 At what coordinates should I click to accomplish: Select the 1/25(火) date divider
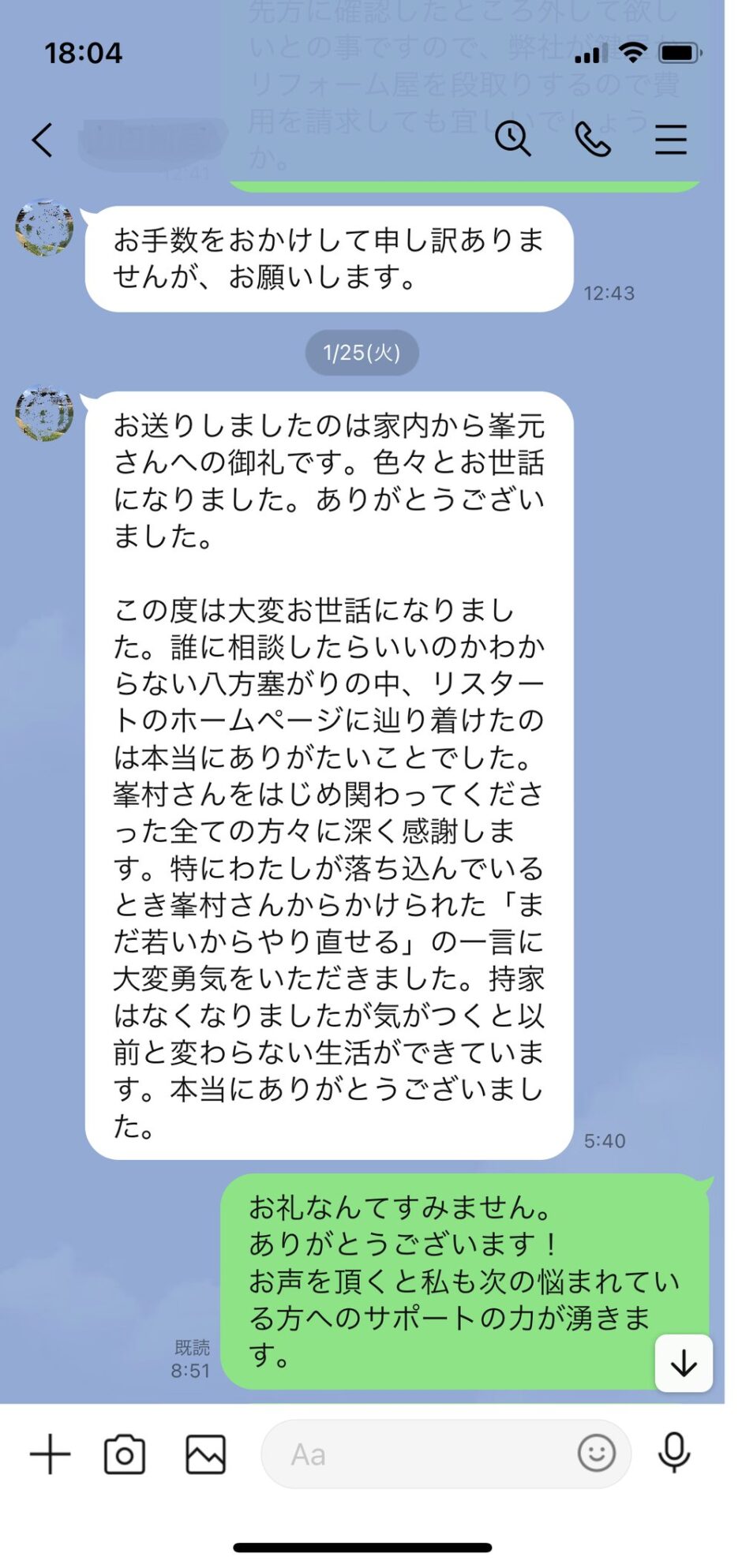(362, 353)
